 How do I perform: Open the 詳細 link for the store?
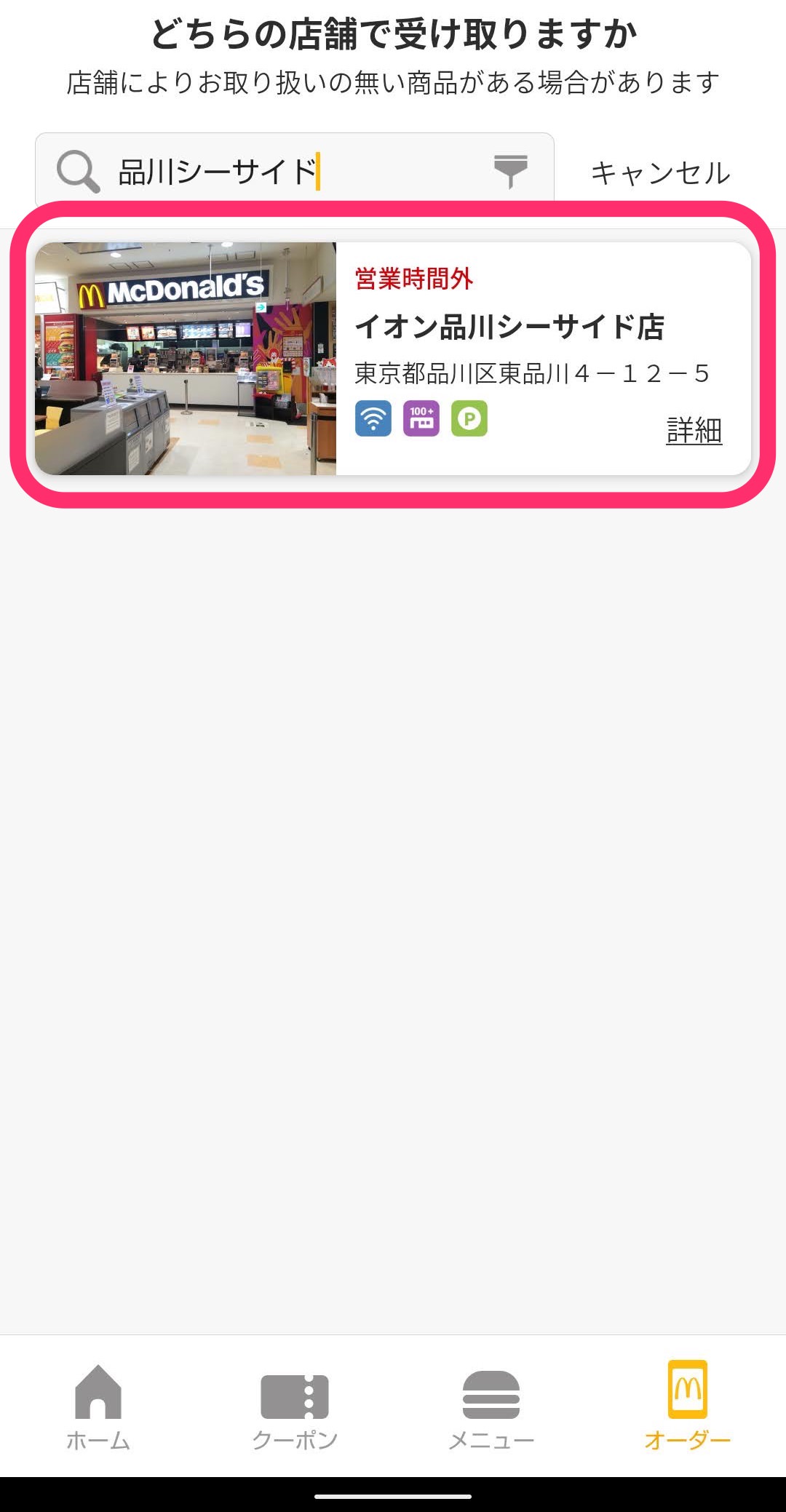(x=694, y=430)
